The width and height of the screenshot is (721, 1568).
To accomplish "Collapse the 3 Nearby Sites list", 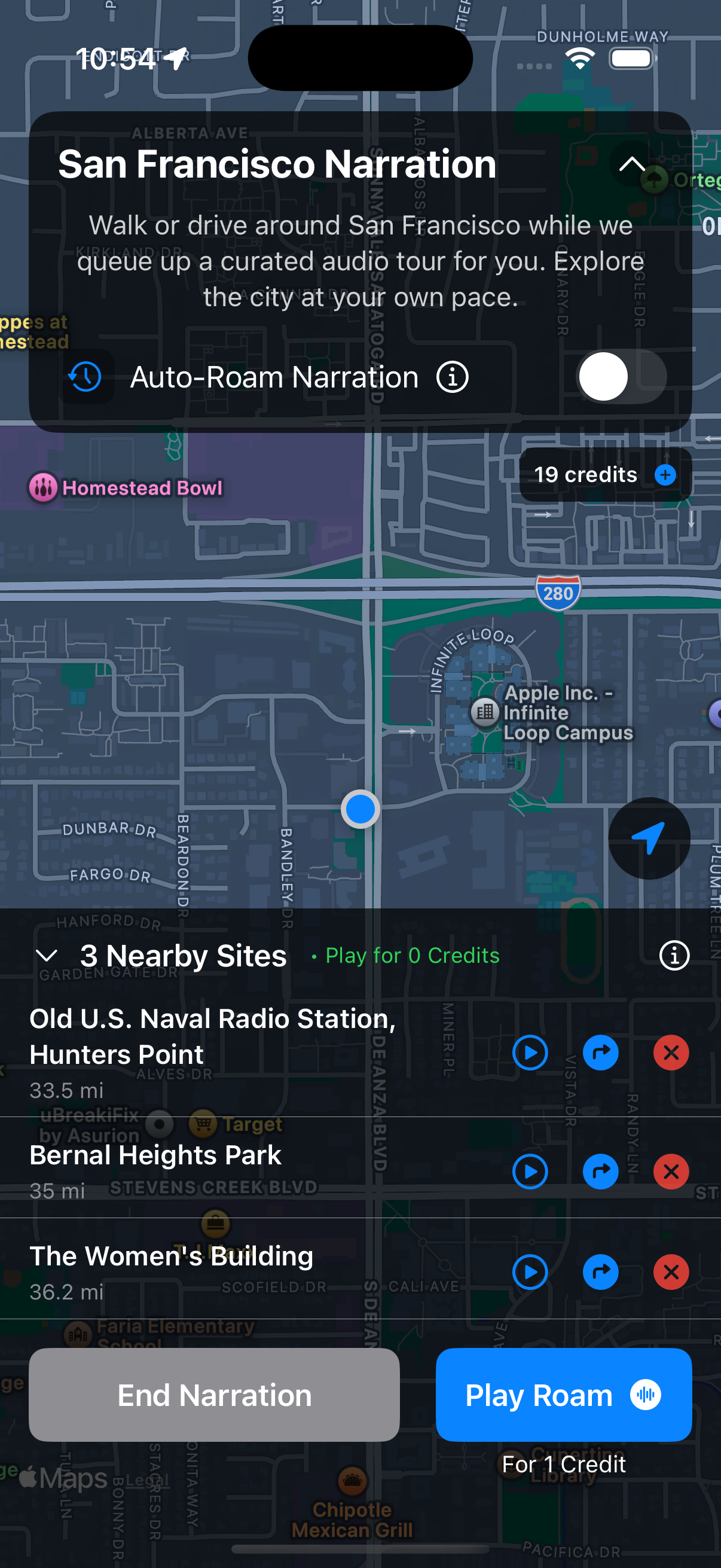I will click(x=47, y=955).
